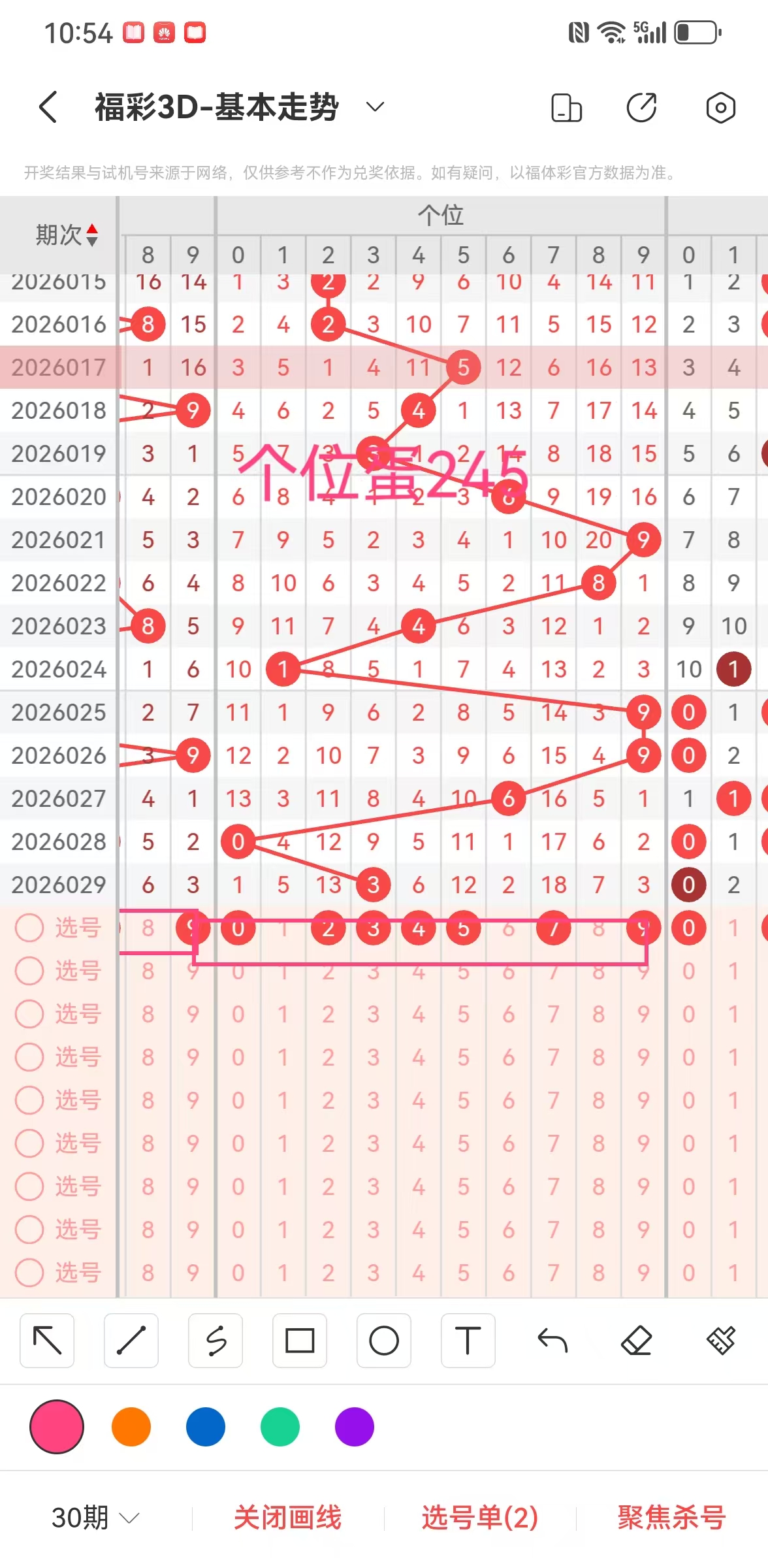Viewport: 768px width, 1568px height.
Task: Select the circle drawing tool
Action: (384, 1341)
